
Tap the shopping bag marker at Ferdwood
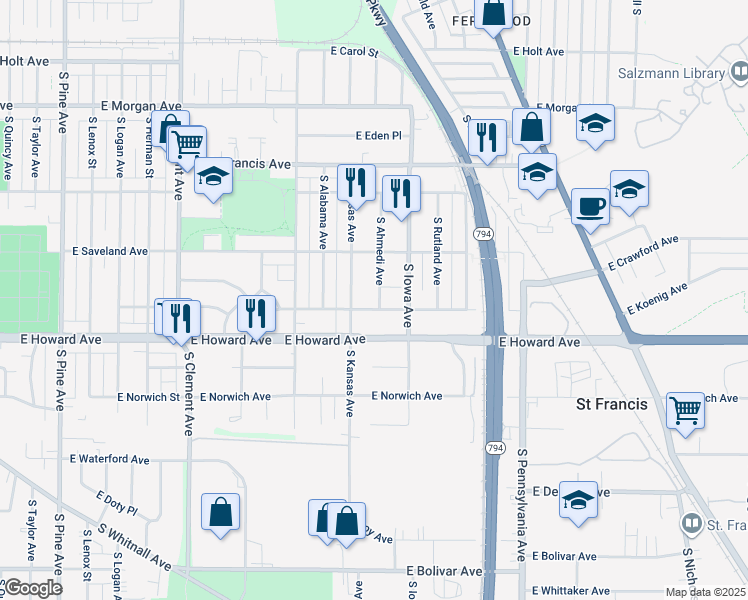point(494,14)
